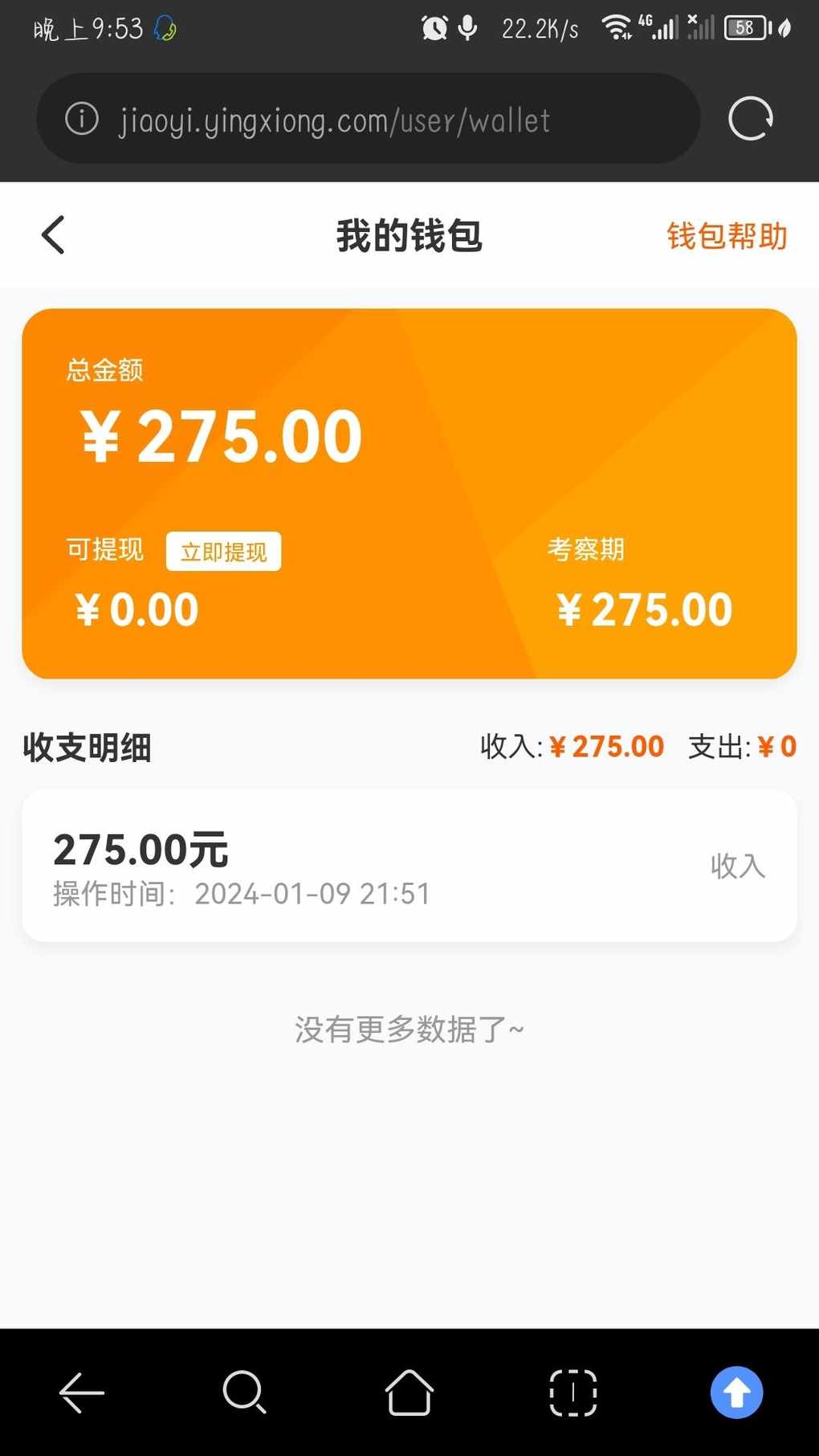Tap the URL address bar
Image resolution: width=819 pixels, height=1456 pixels.
369,119
